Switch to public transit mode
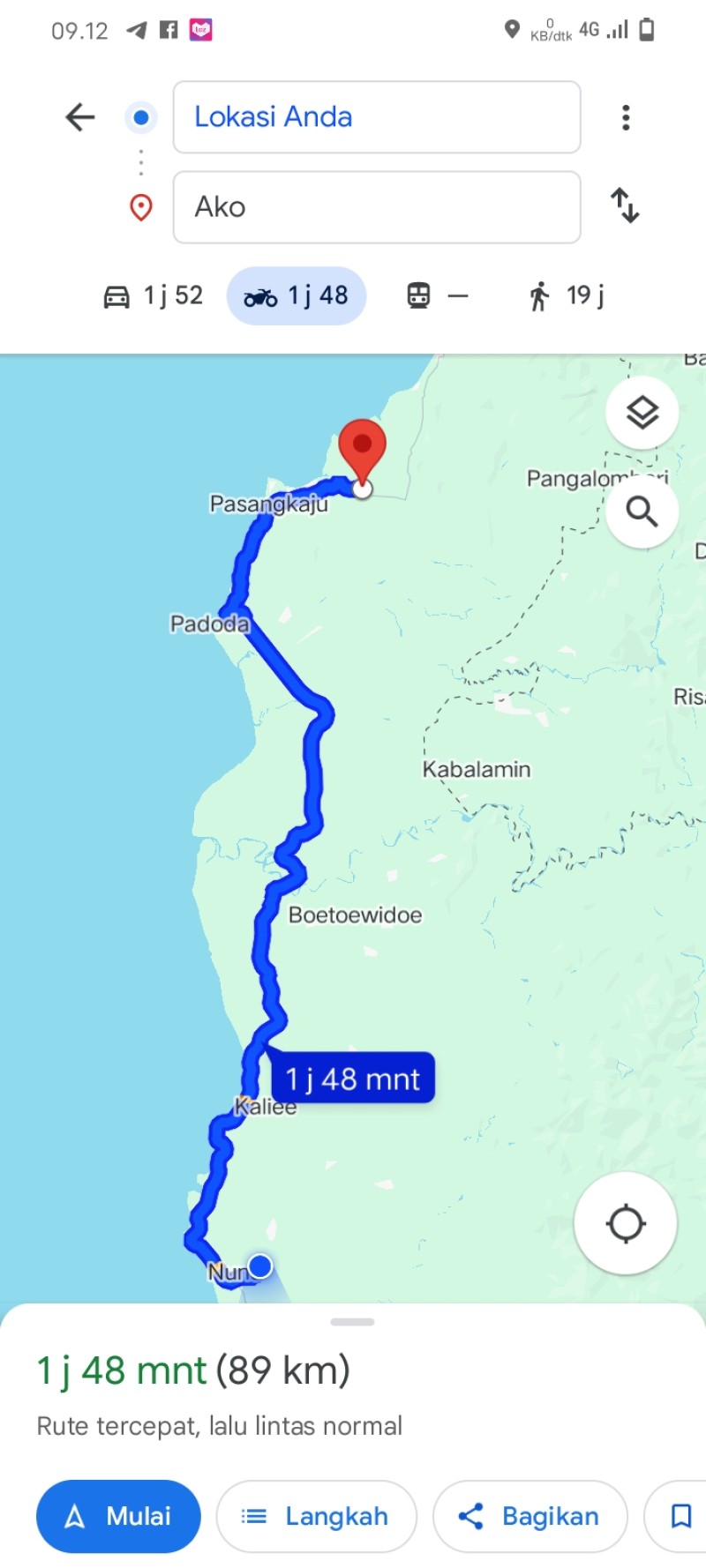 (437, 295)
